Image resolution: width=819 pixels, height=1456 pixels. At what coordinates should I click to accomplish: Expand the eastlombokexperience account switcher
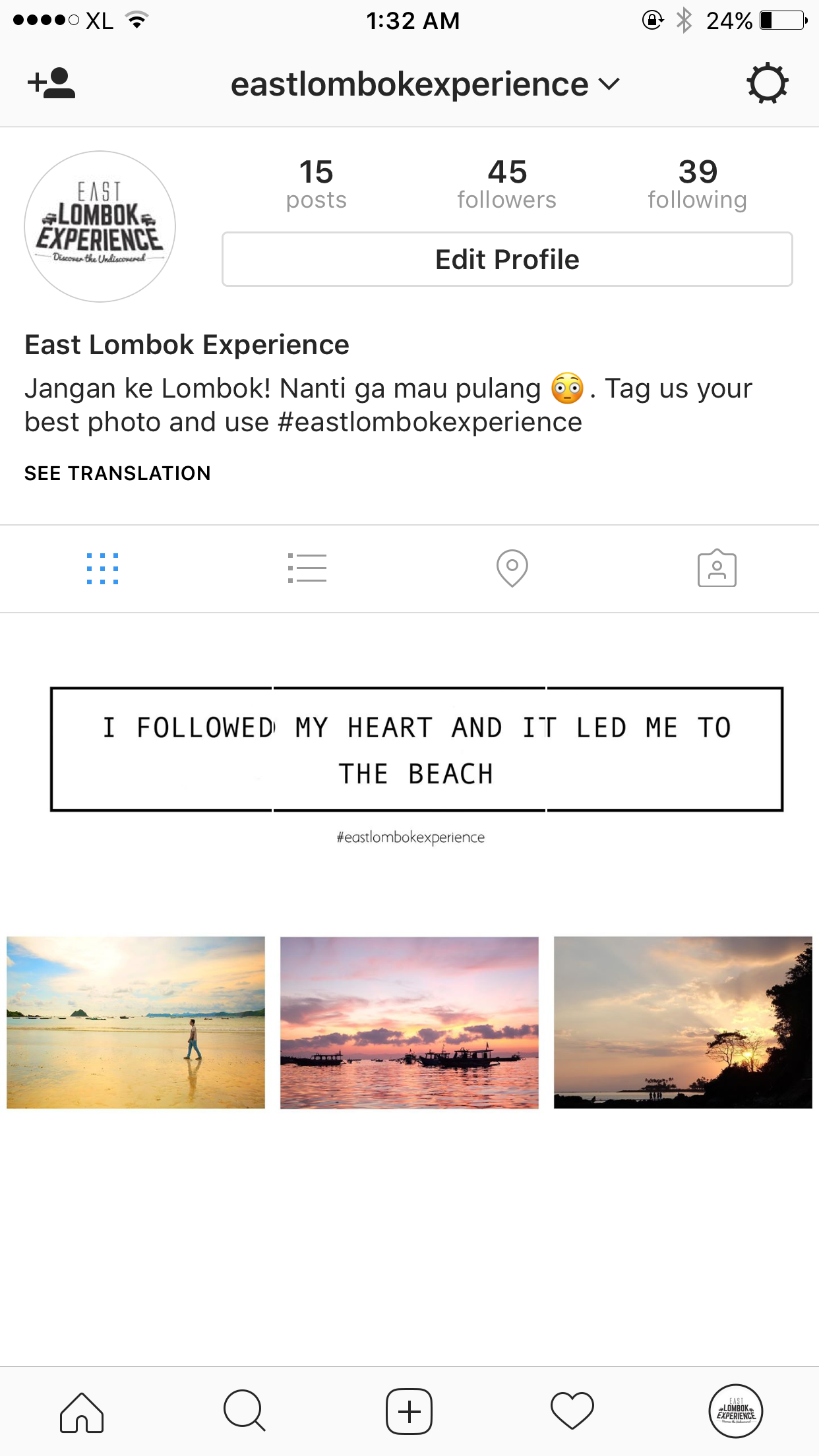pos(425,84)
